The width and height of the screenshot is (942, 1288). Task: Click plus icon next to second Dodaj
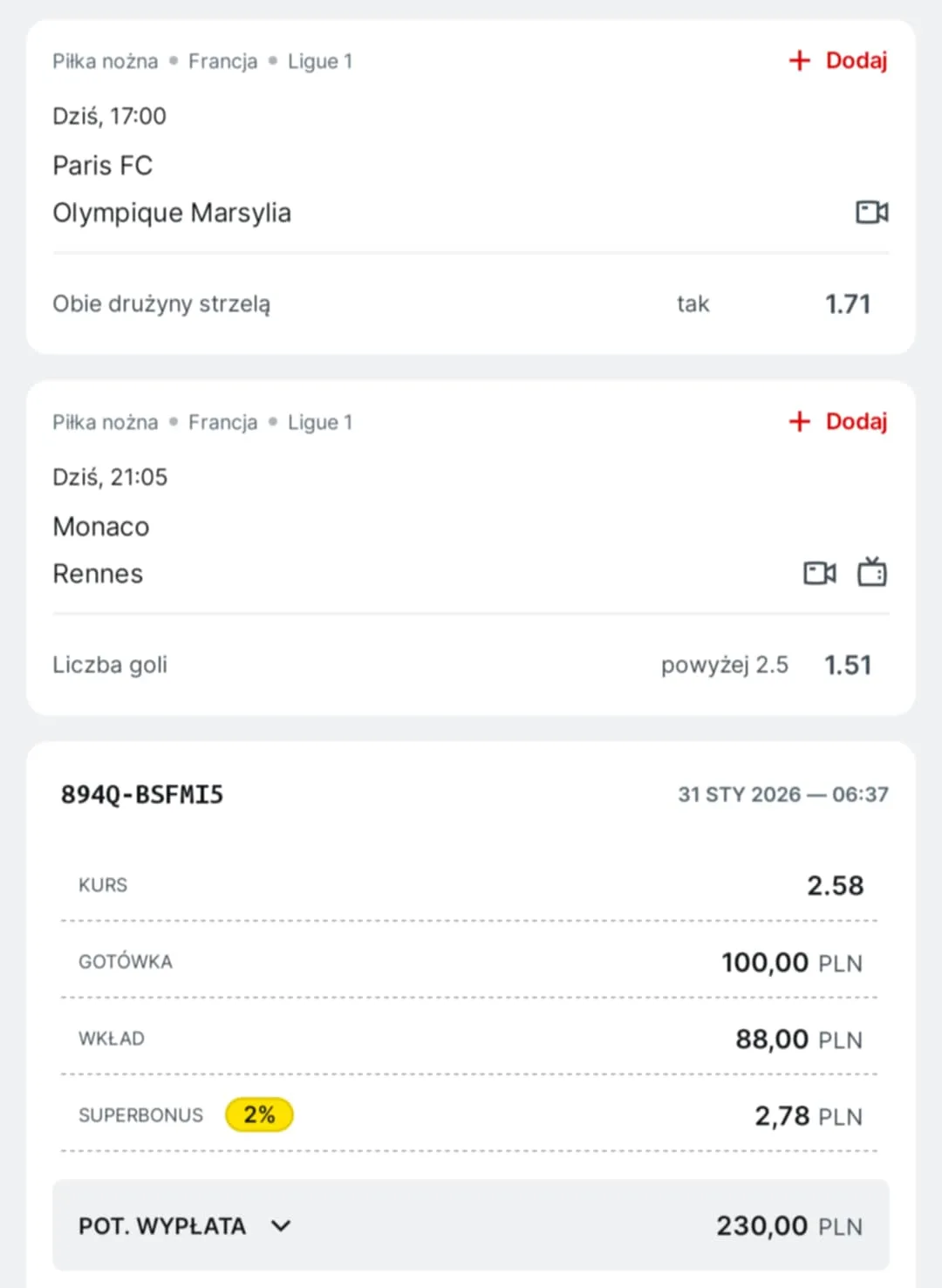click(x=799, y=421)
